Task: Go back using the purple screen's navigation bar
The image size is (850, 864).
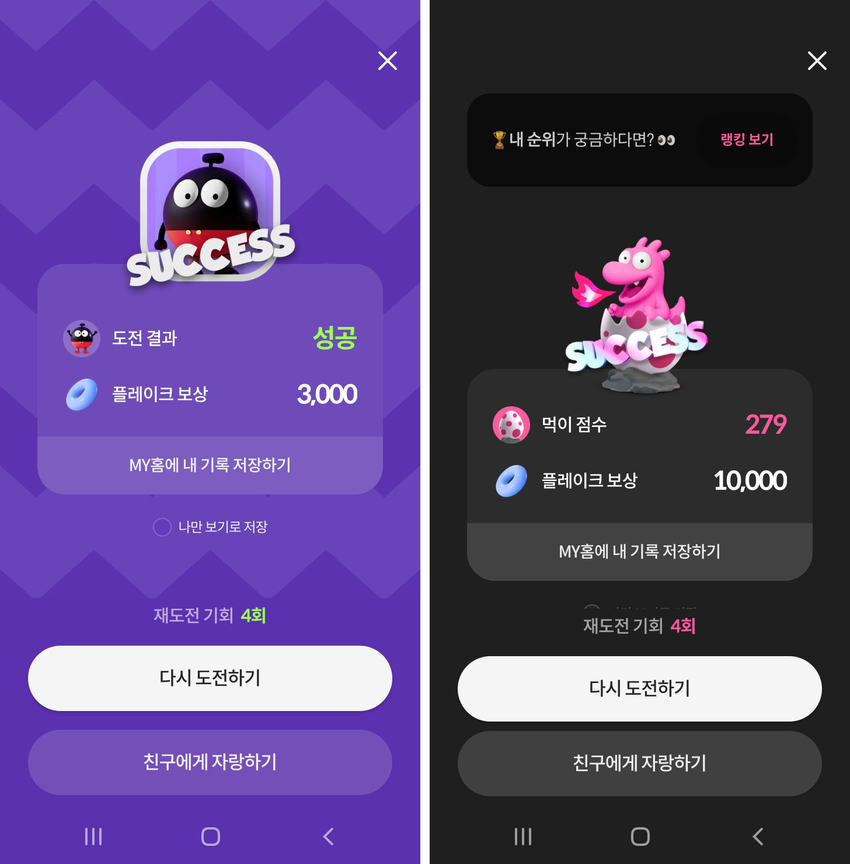Action: 328,836
